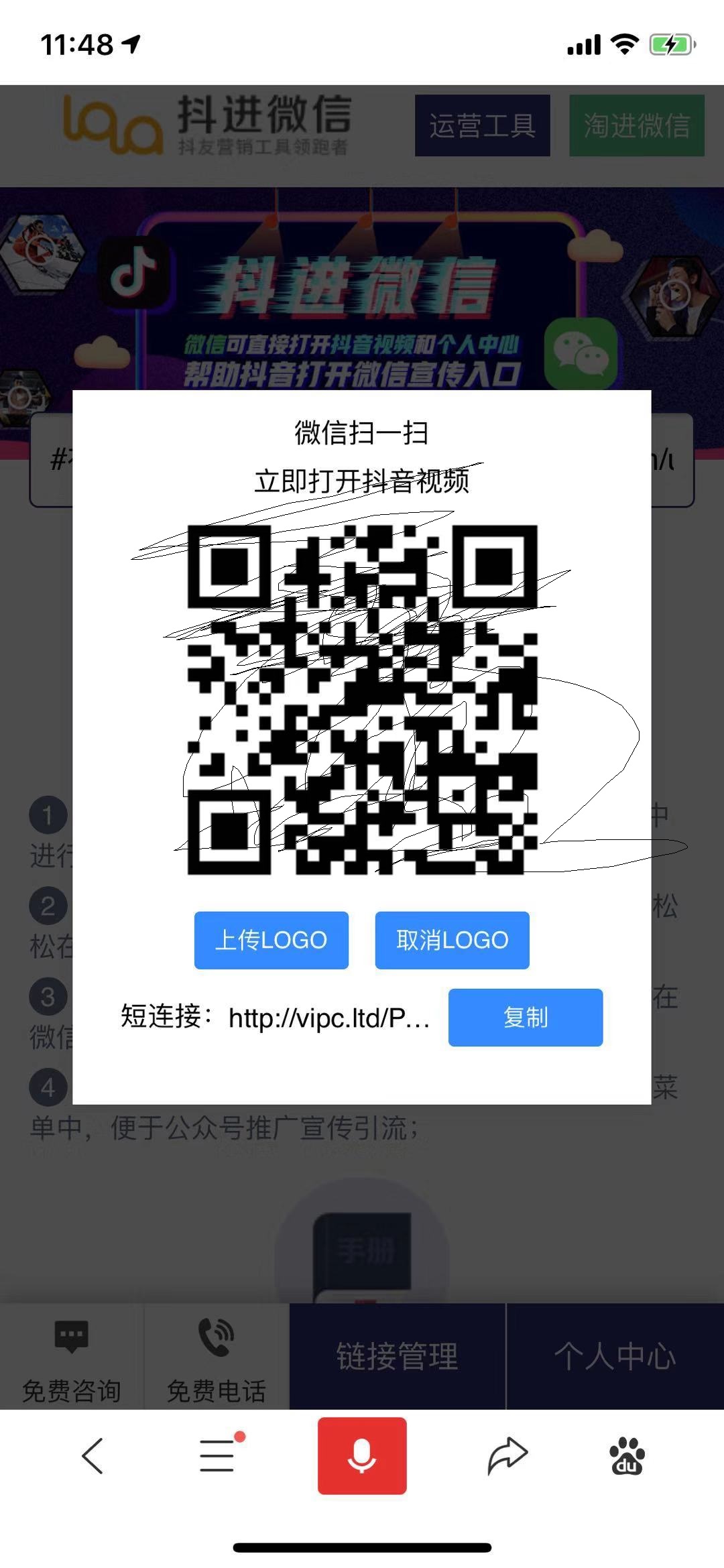This screenshot has height=1568, width=724.
Task: Open the 运营工具 button
Action: pyautogui.click(x=482, y=125)
